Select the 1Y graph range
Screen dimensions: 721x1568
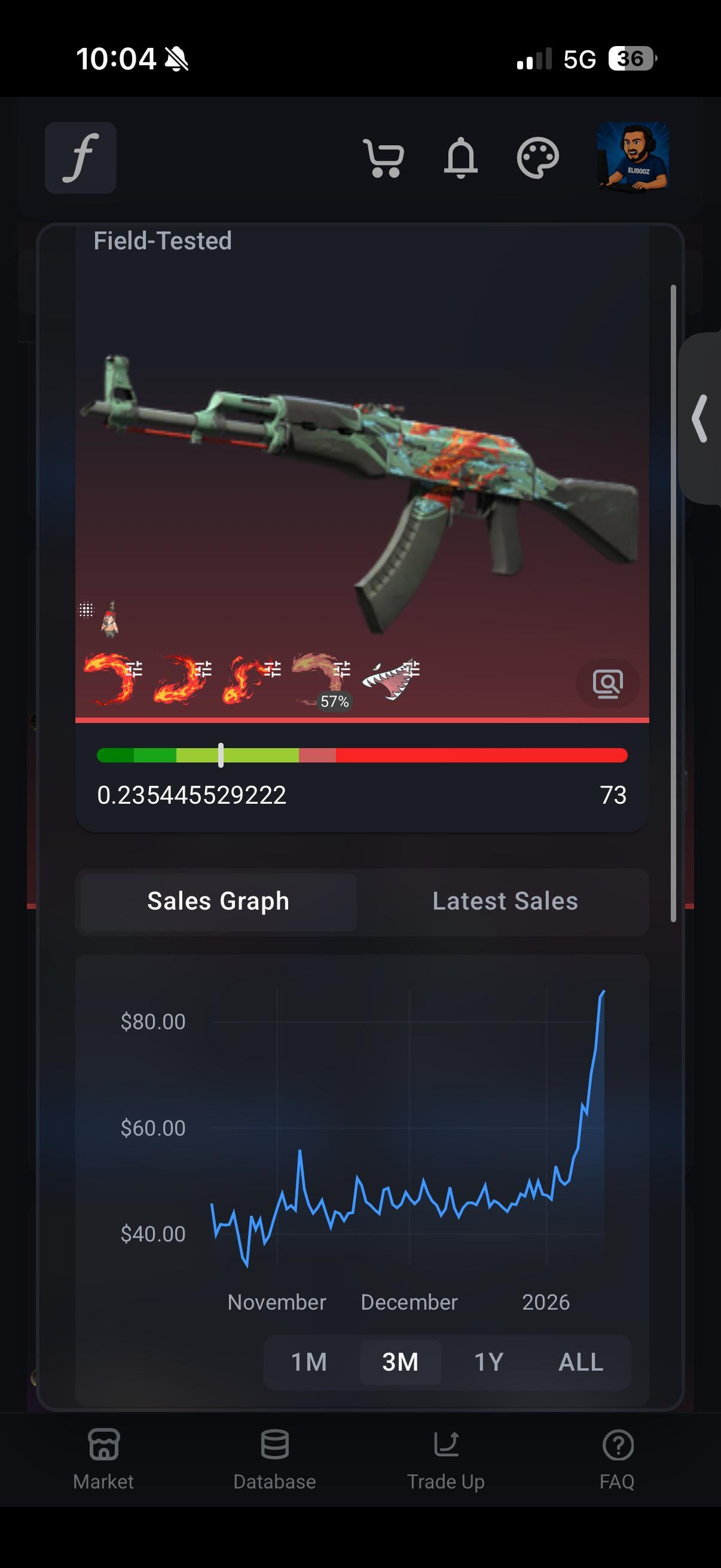[488, 1362]
